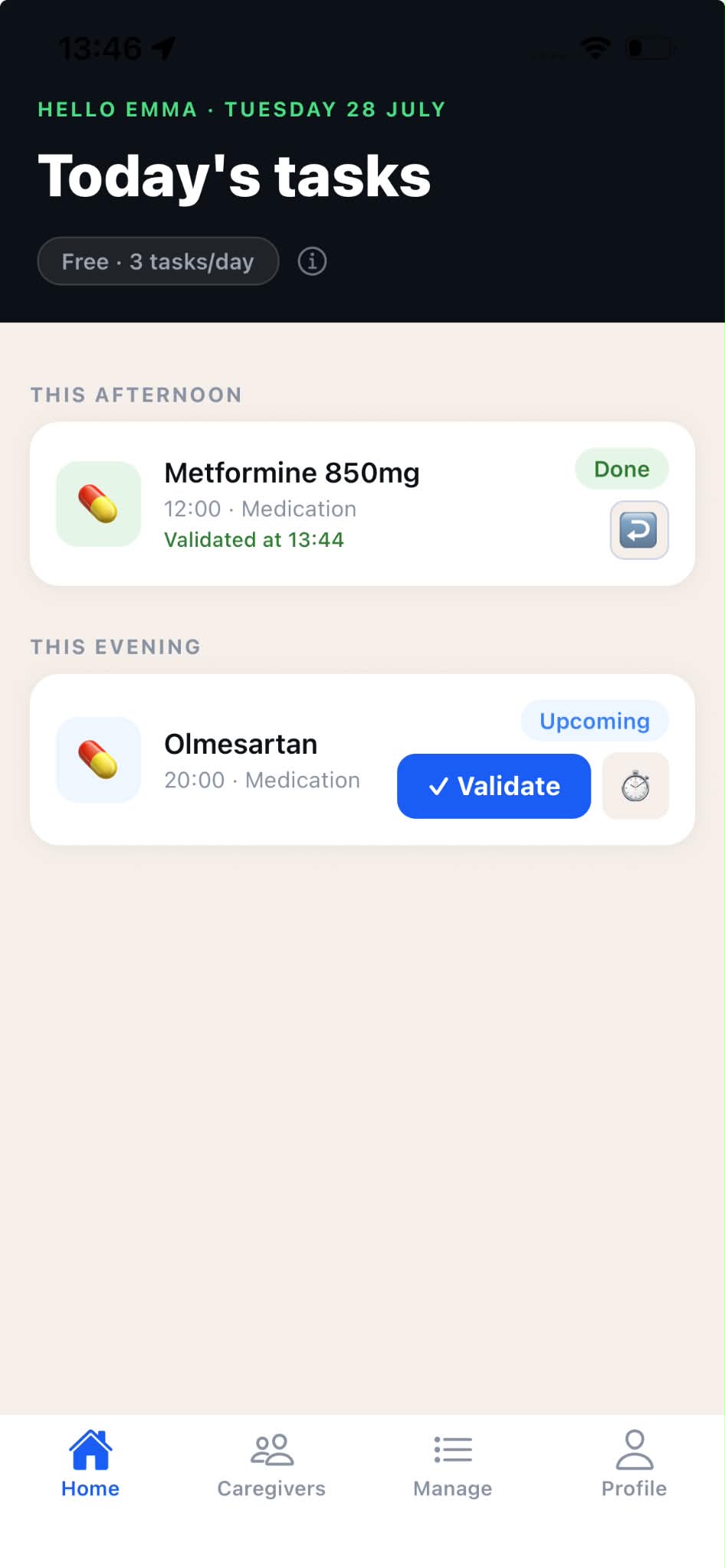
Task: Snooze Olmesartan with the stopwatch icon
Action: (x=635, y=786)
